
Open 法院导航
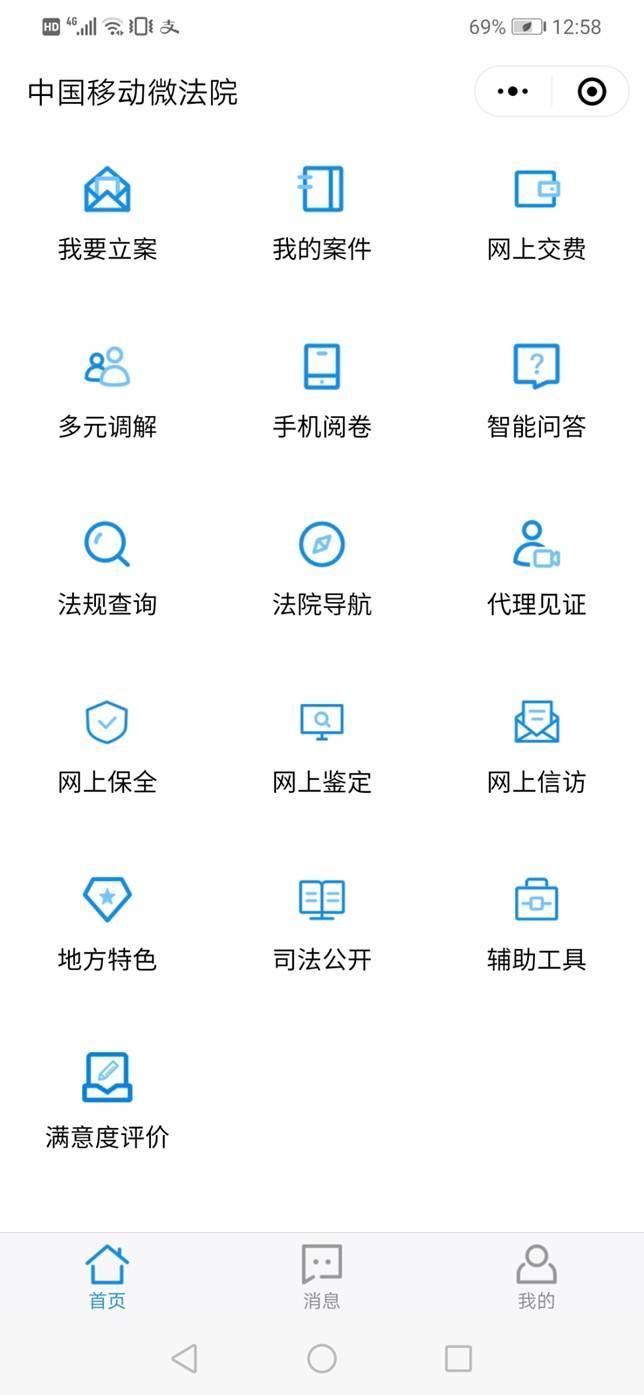click(322, 569)
